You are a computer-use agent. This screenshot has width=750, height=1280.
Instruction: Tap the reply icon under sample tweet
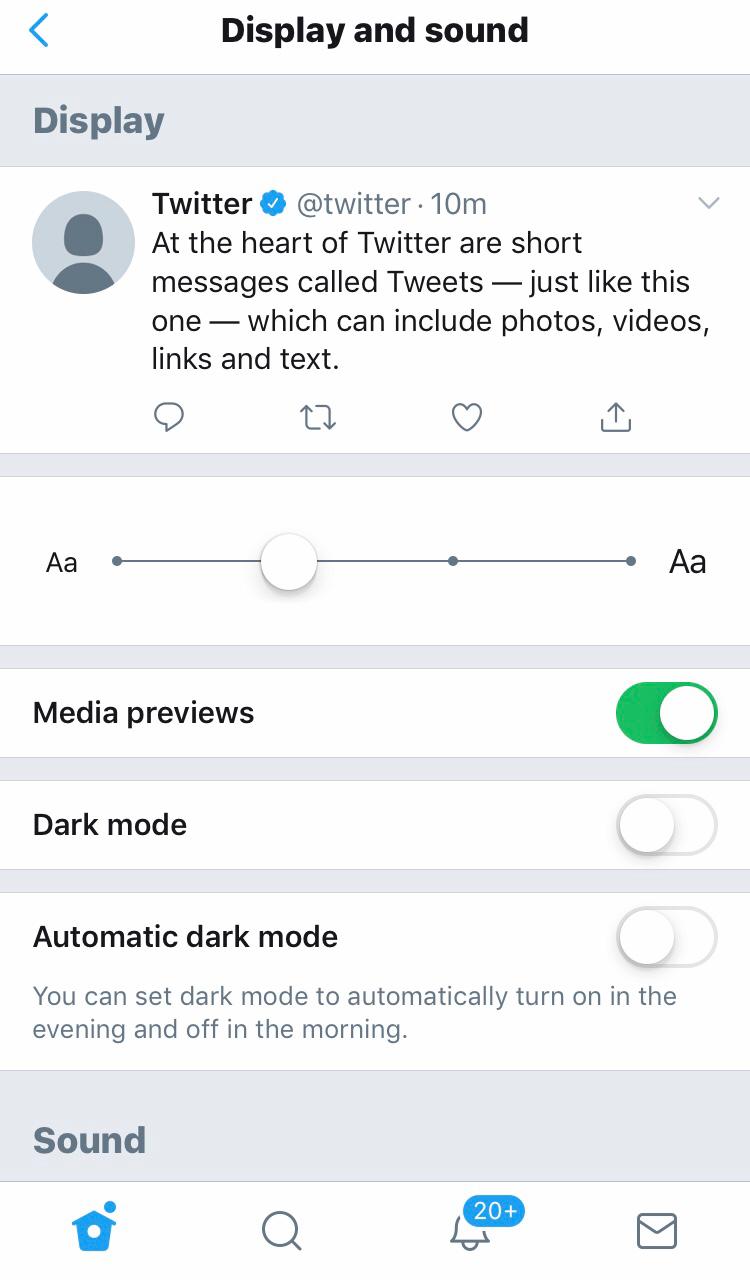(x=169, y=417)
